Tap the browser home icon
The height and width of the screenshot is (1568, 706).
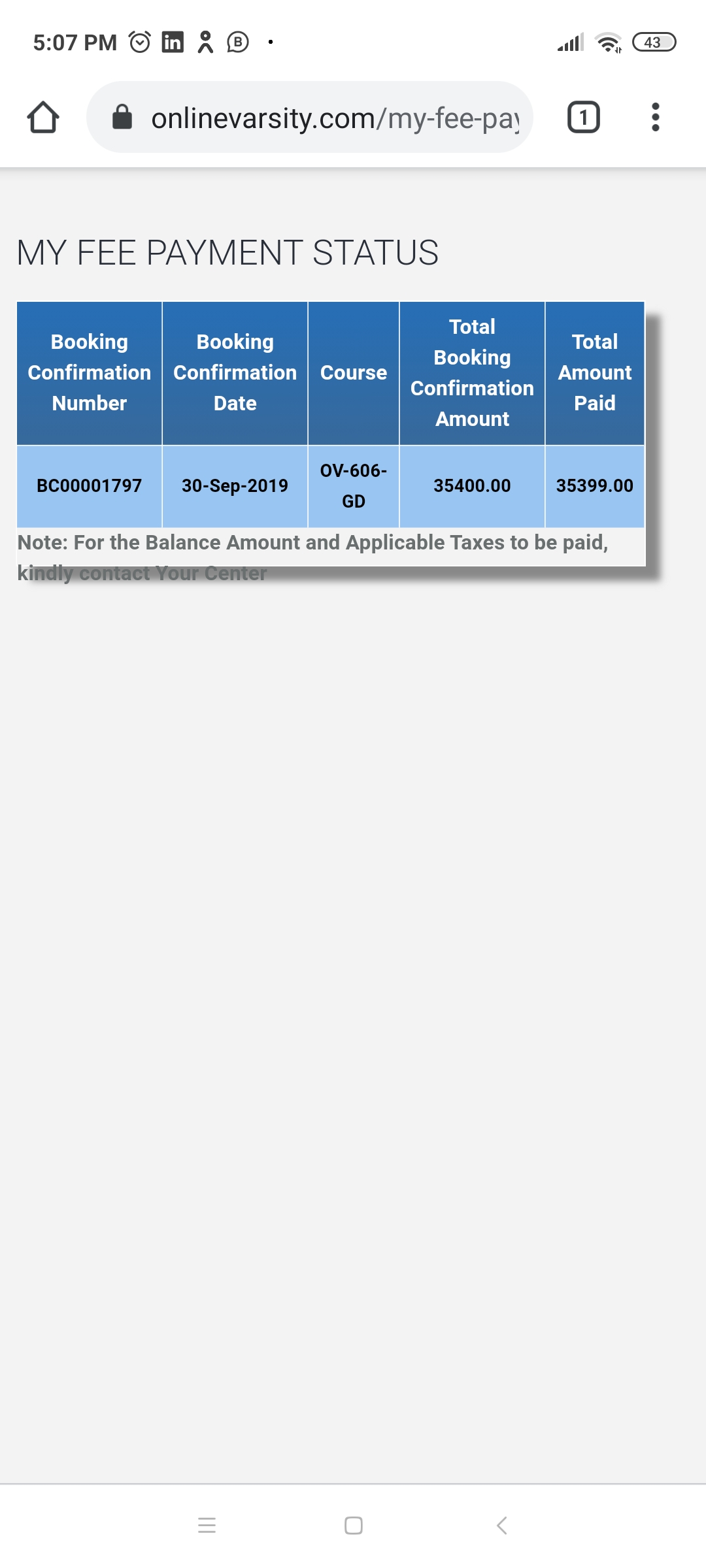tap(43, 118)
